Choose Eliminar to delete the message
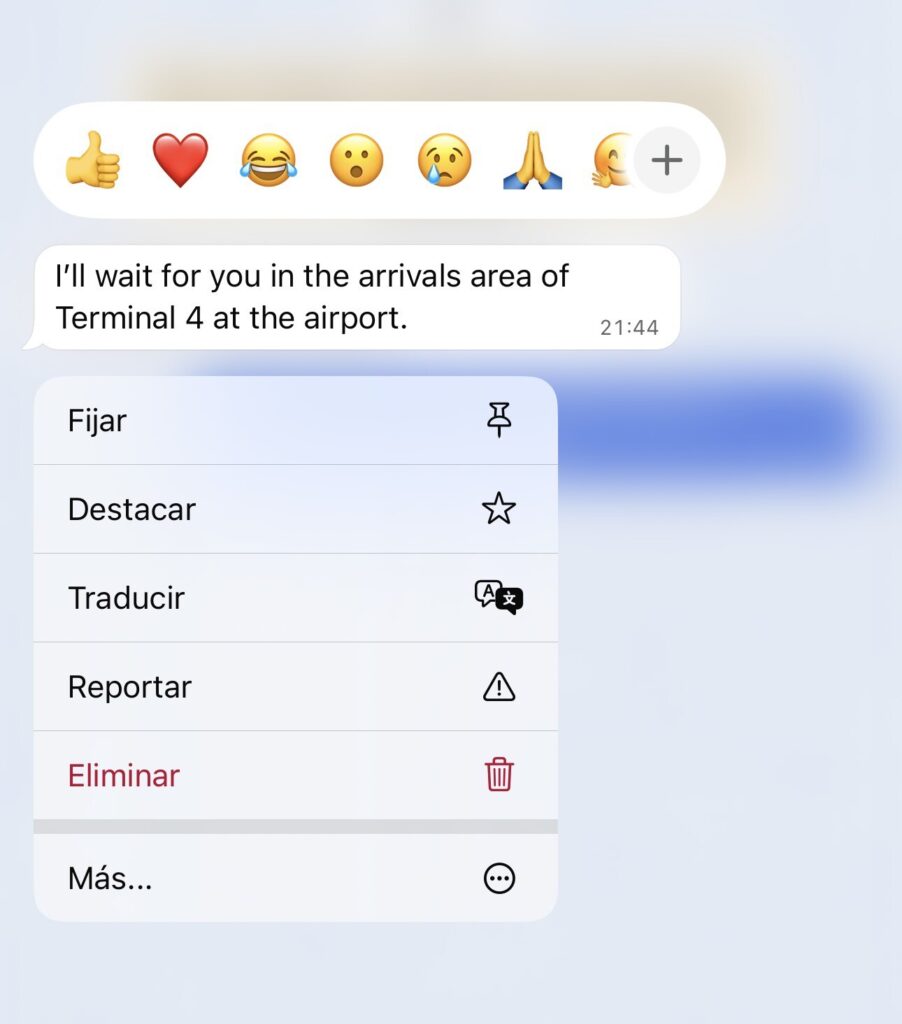 [x=295, y=775]
